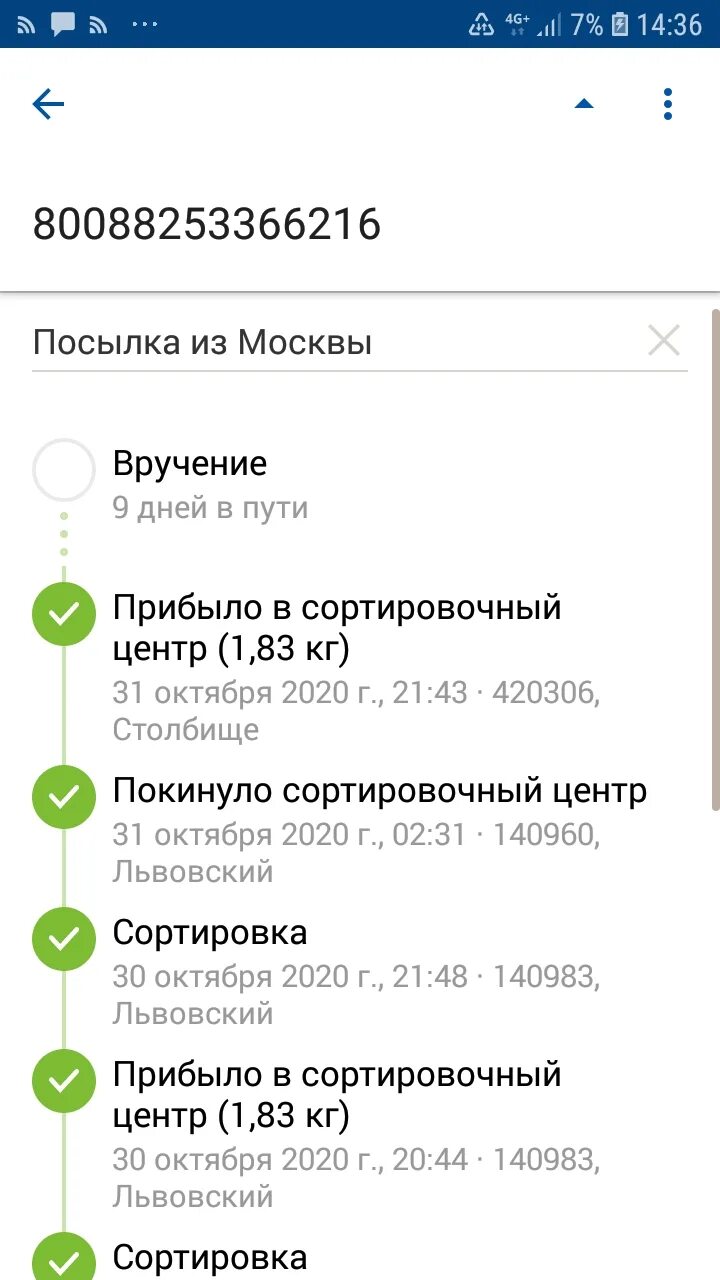Screen dimensions: 720x1280
Task: Go back using the arrow icon
Action: [48, 104]
